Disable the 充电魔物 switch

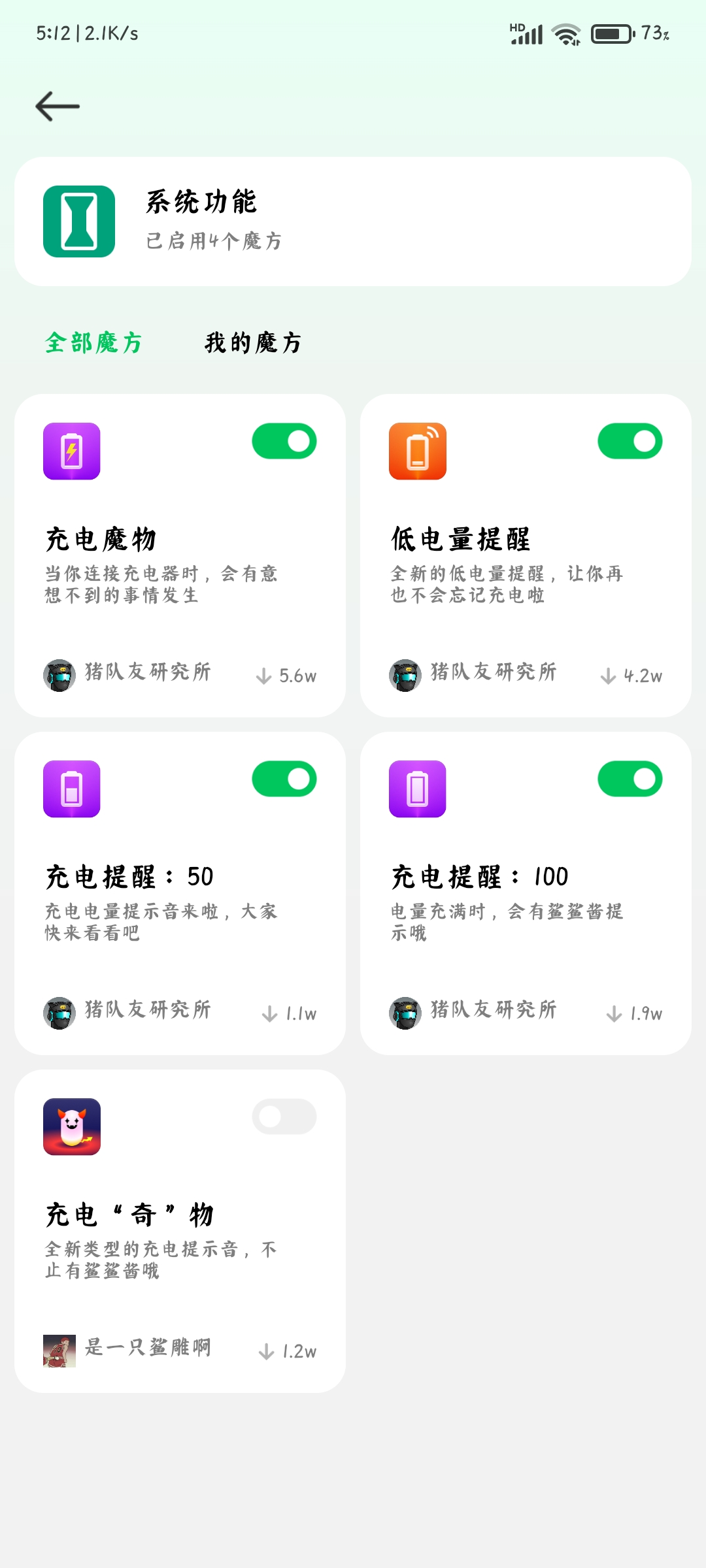[x=284, y=442]
